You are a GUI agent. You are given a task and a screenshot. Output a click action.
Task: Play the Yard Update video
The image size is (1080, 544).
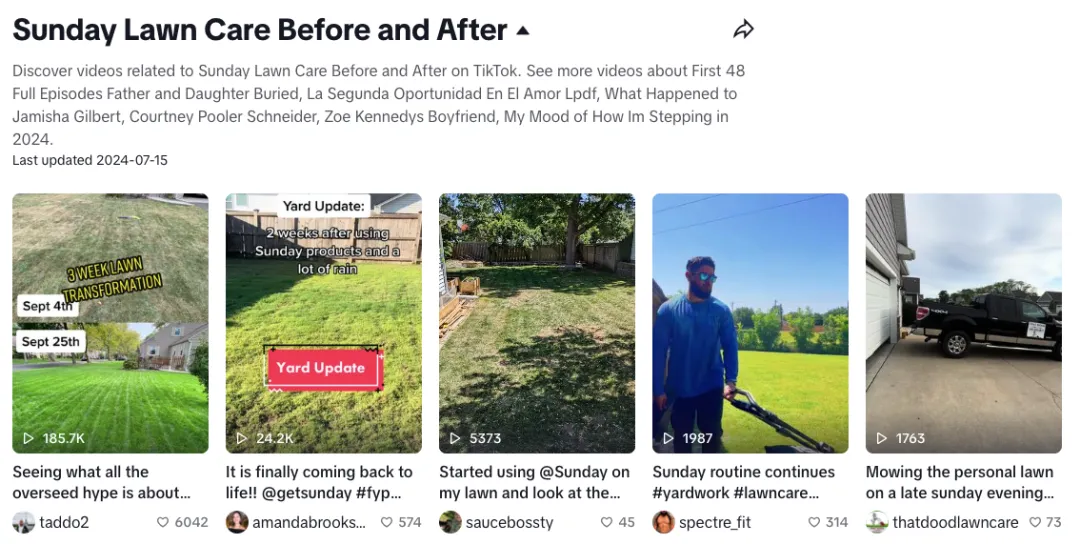coord(323,323)
